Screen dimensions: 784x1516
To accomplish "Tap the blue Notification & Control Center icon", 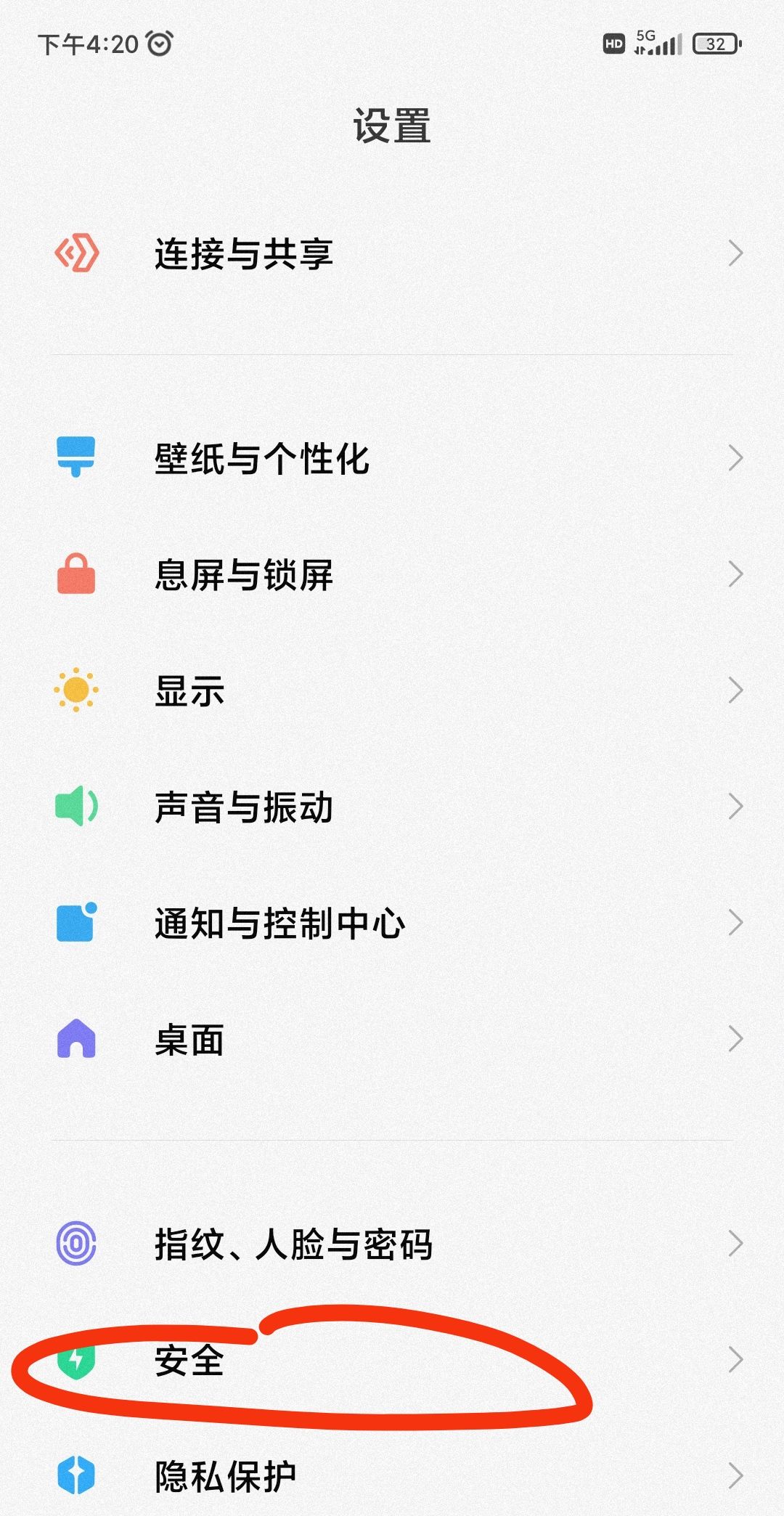I will click(76, 924).
